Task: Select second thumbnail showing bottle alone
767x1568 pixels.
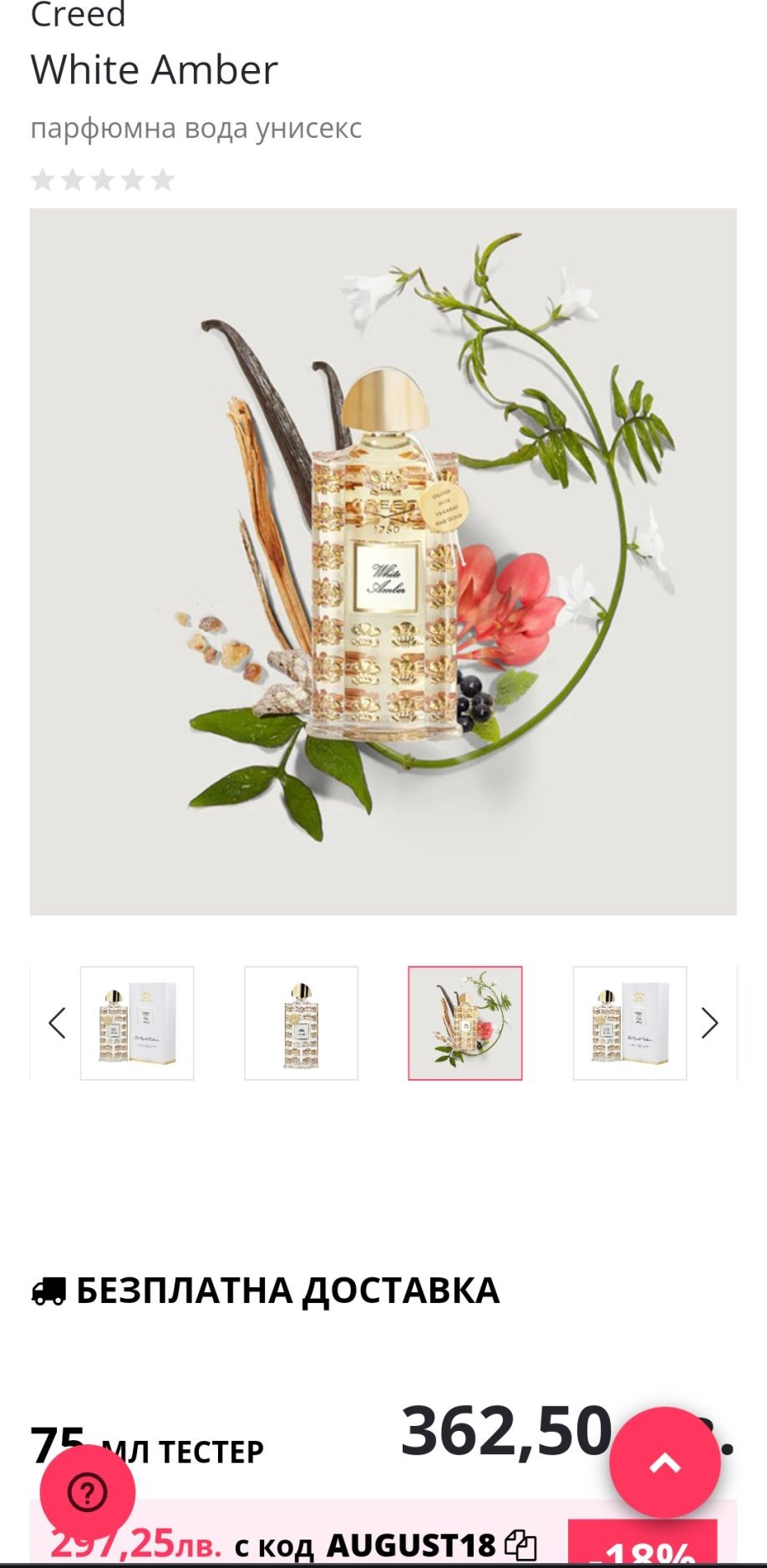Action: coord(301,1023)
